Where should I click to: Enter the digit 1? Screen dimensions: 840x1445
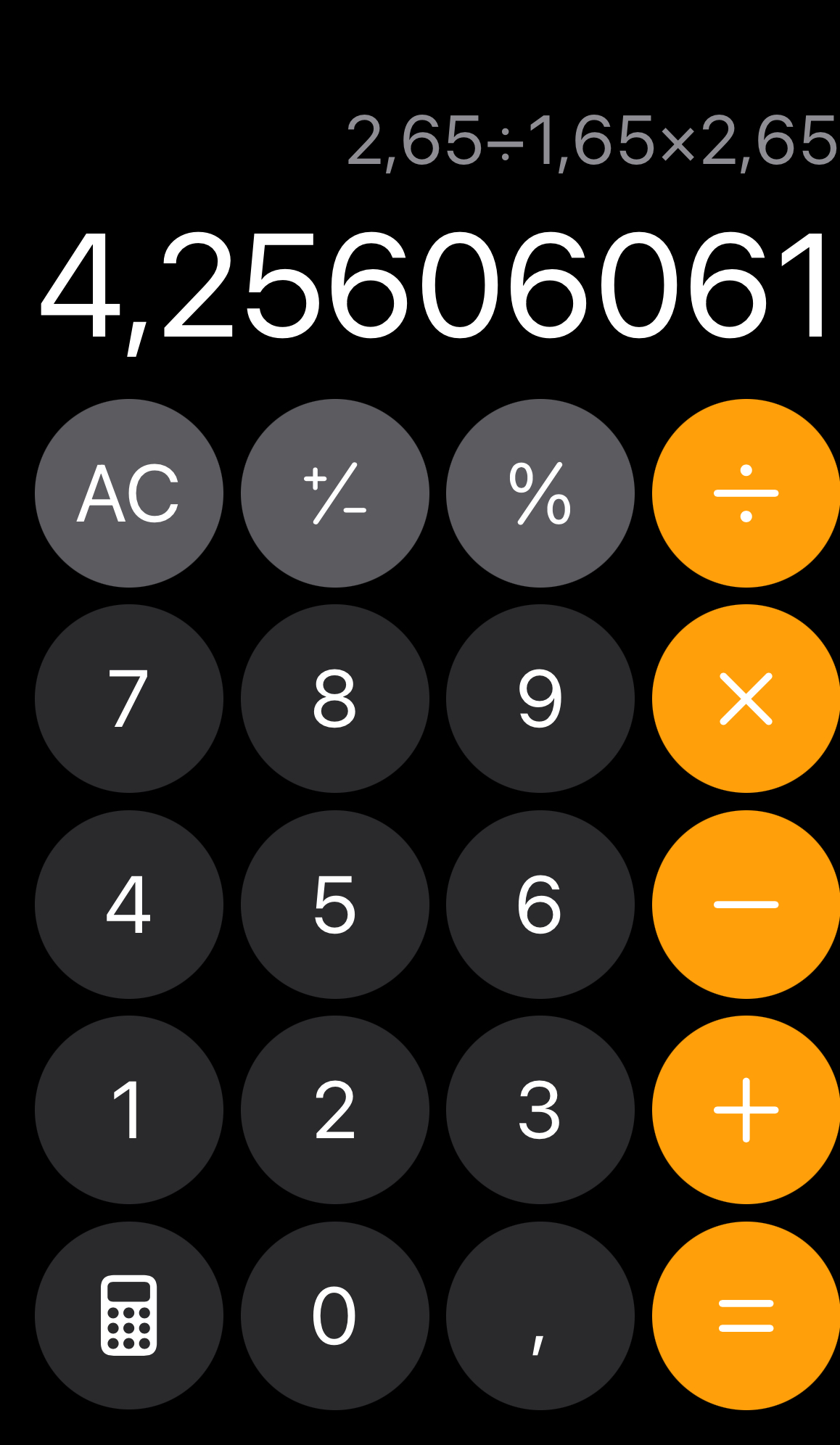tap(129, 1110)
